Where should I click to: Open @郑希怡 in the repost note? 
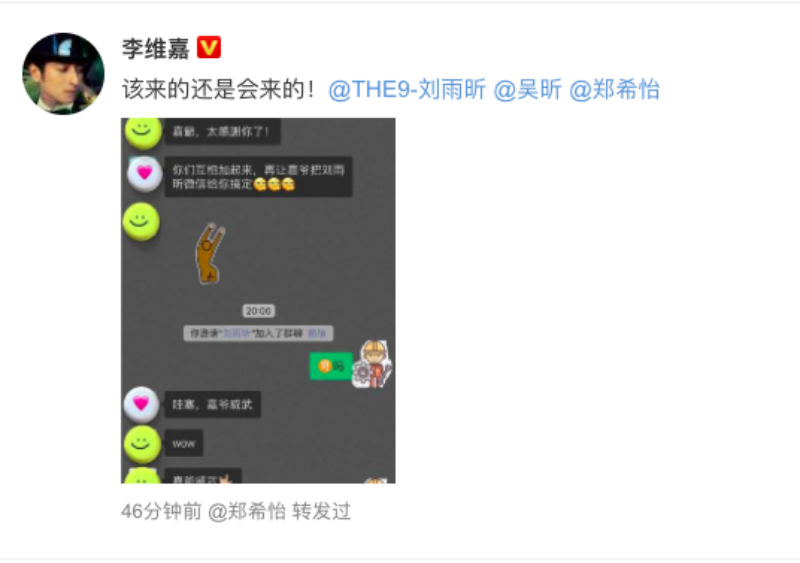tap(246, 511)
